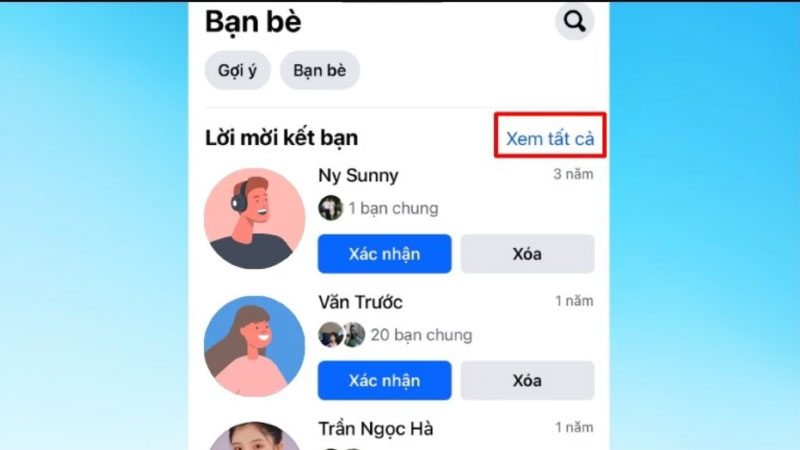Confirm Ny Sunny's friend request
The image size is (800, 450).
pos(384,254)
